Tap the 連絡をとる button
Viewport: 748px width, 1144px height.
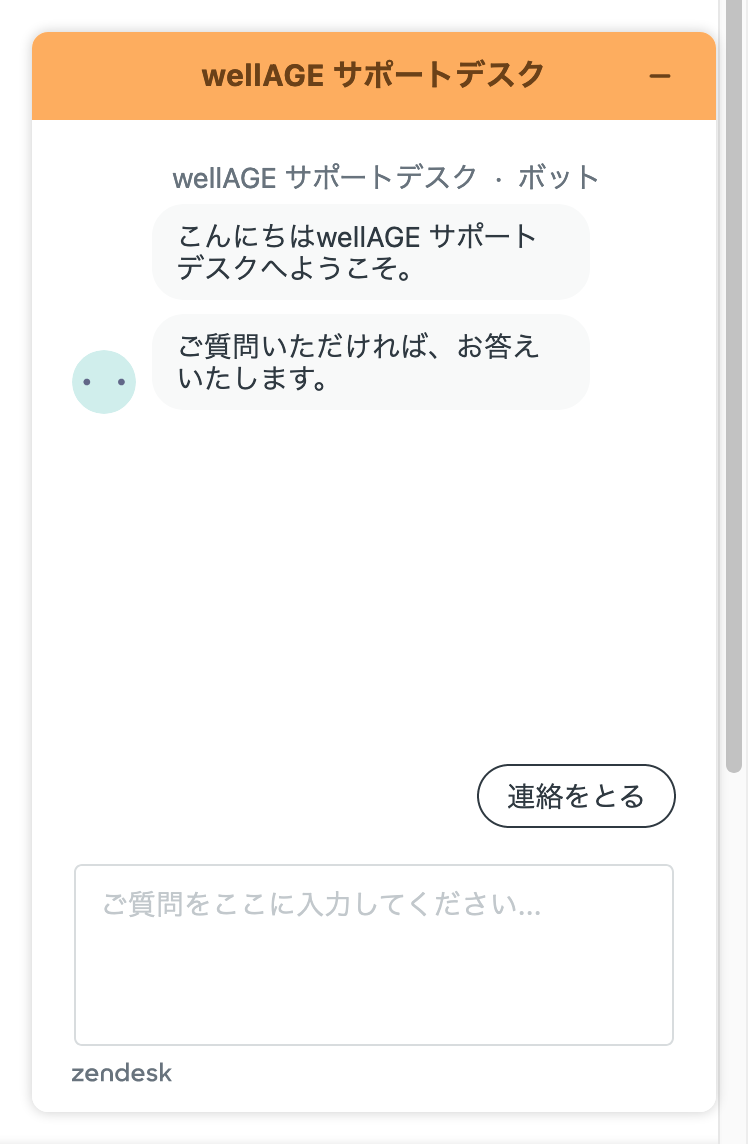point(576,797)
